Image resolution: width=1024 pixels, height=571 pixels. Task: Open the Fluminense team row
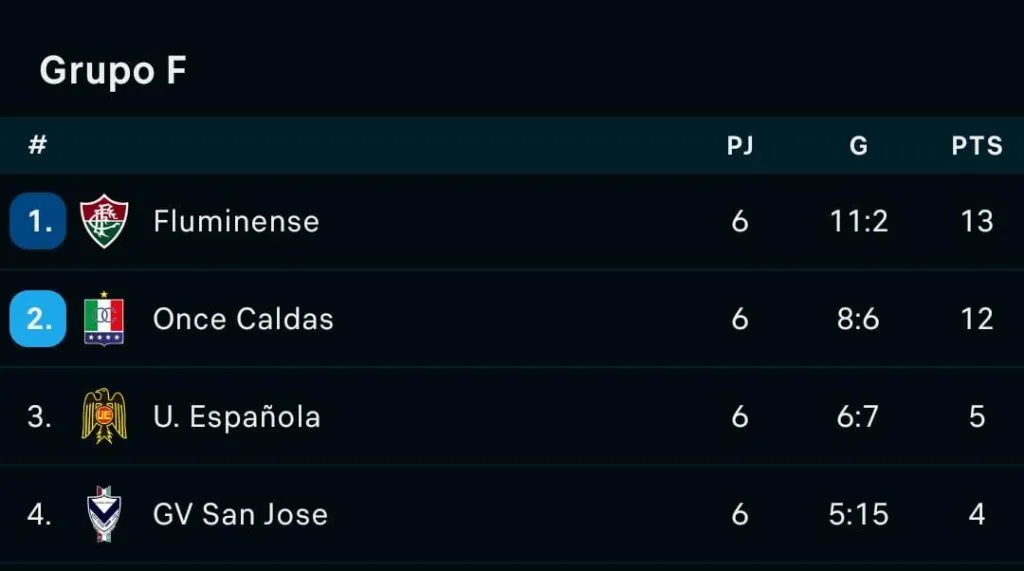tap(236, 221)
